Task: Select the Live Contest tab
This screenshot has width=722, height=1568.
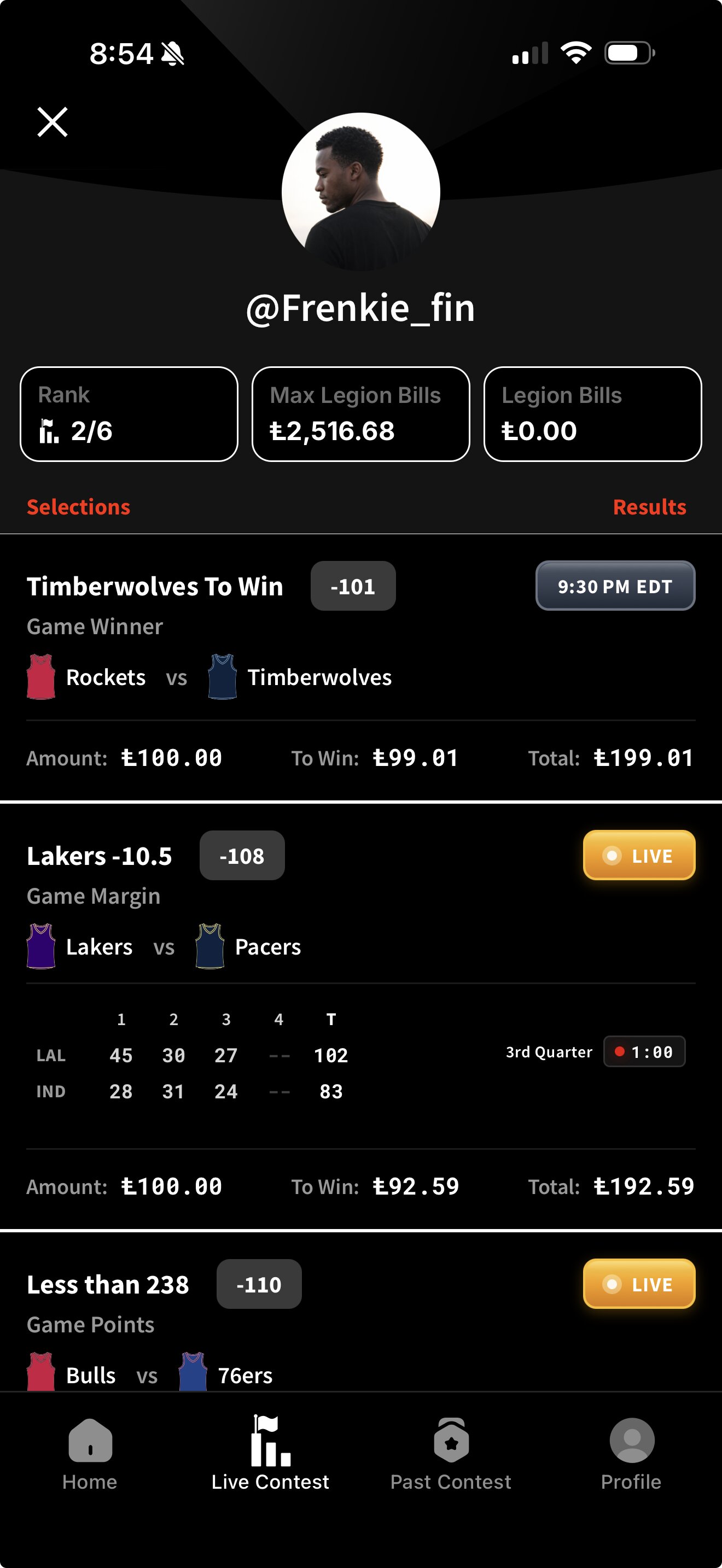Action: [270, 1455]
